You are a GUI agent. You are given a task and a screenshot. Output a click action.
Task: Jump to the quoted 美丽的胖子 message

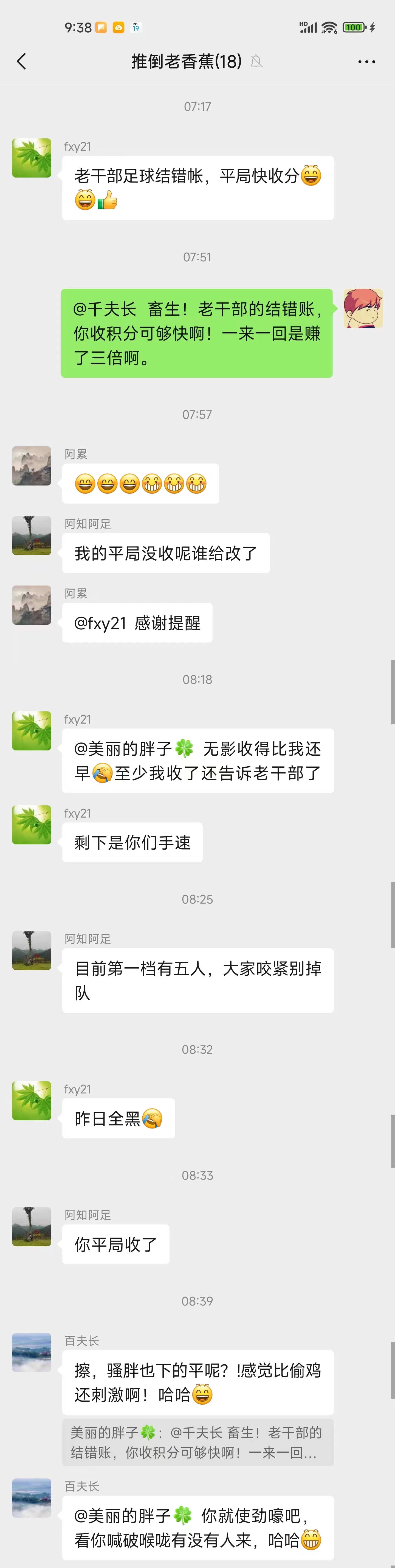click(198, 1443)
